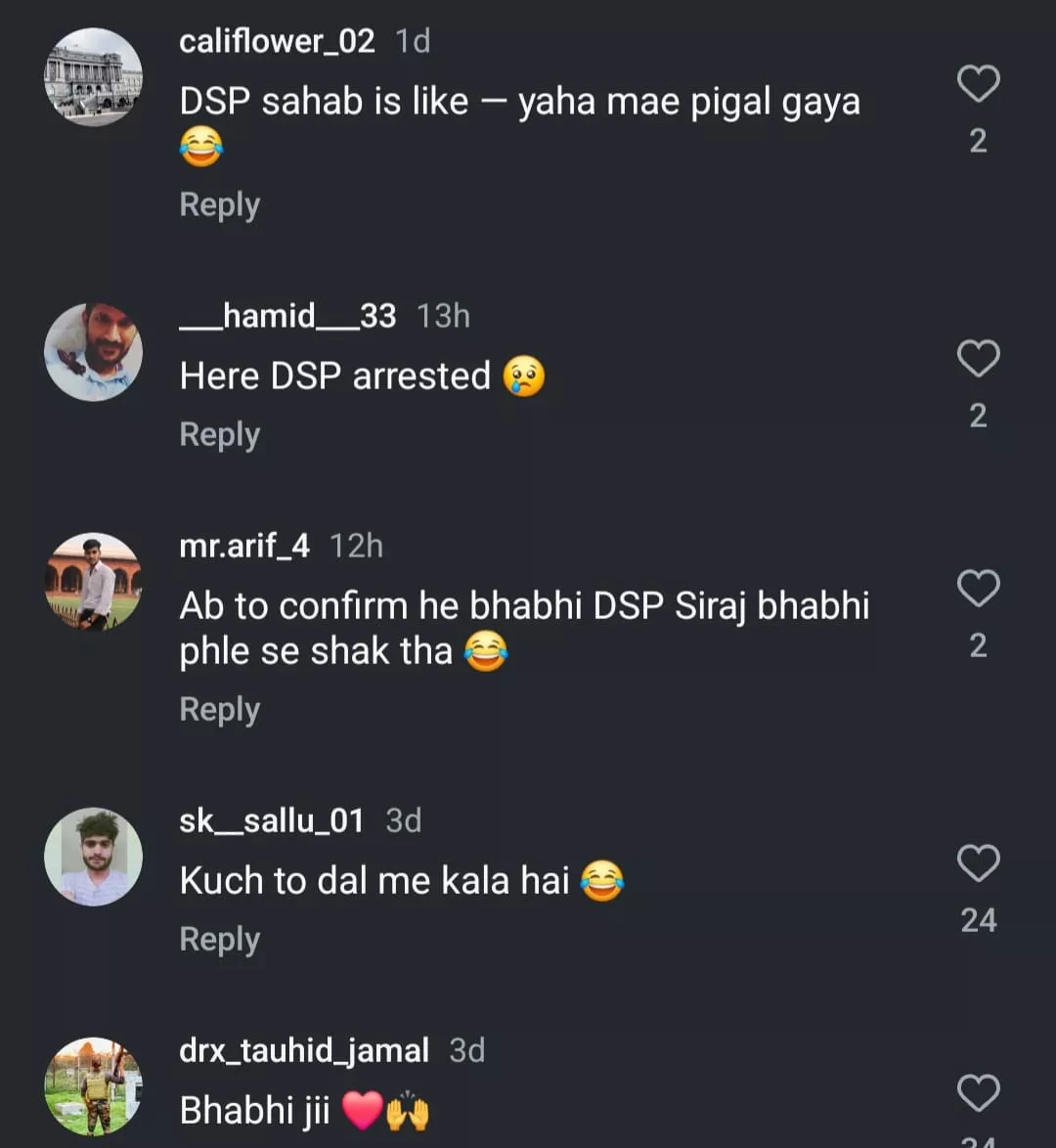Open ___hamid___33's profile picture

point(94,352)
